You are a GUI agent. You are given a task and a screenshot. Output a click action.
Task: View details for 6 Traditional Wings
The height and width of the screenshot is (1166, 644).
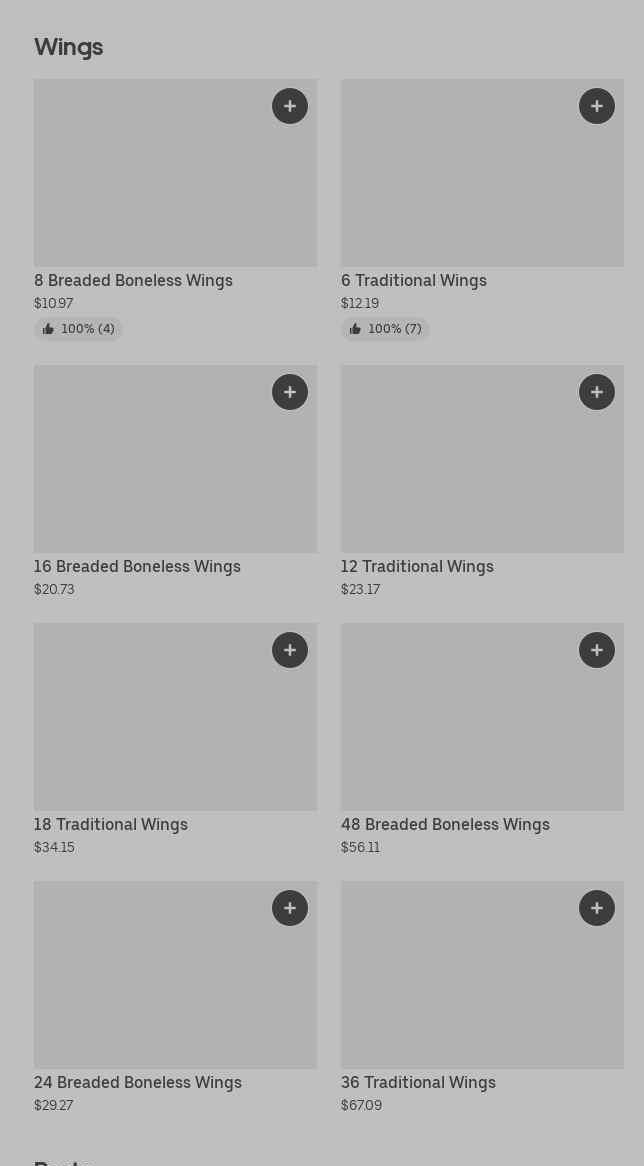460,190
